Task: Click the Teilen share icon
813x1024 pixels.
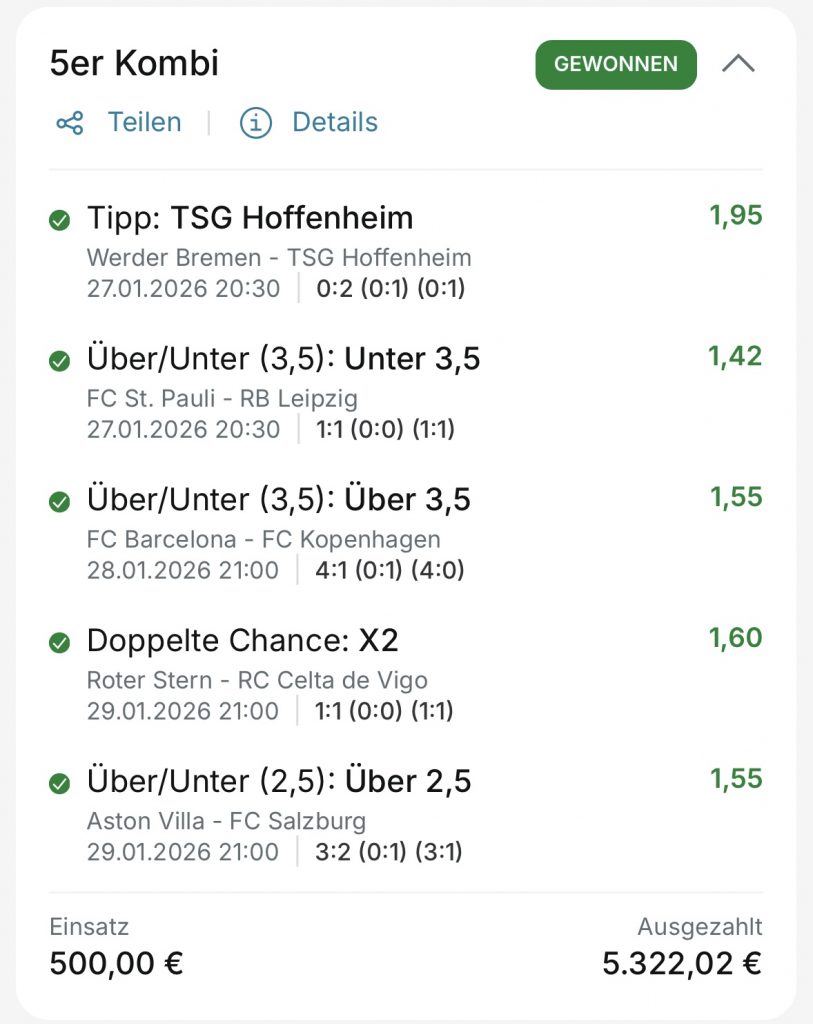Action: point(72,121)
